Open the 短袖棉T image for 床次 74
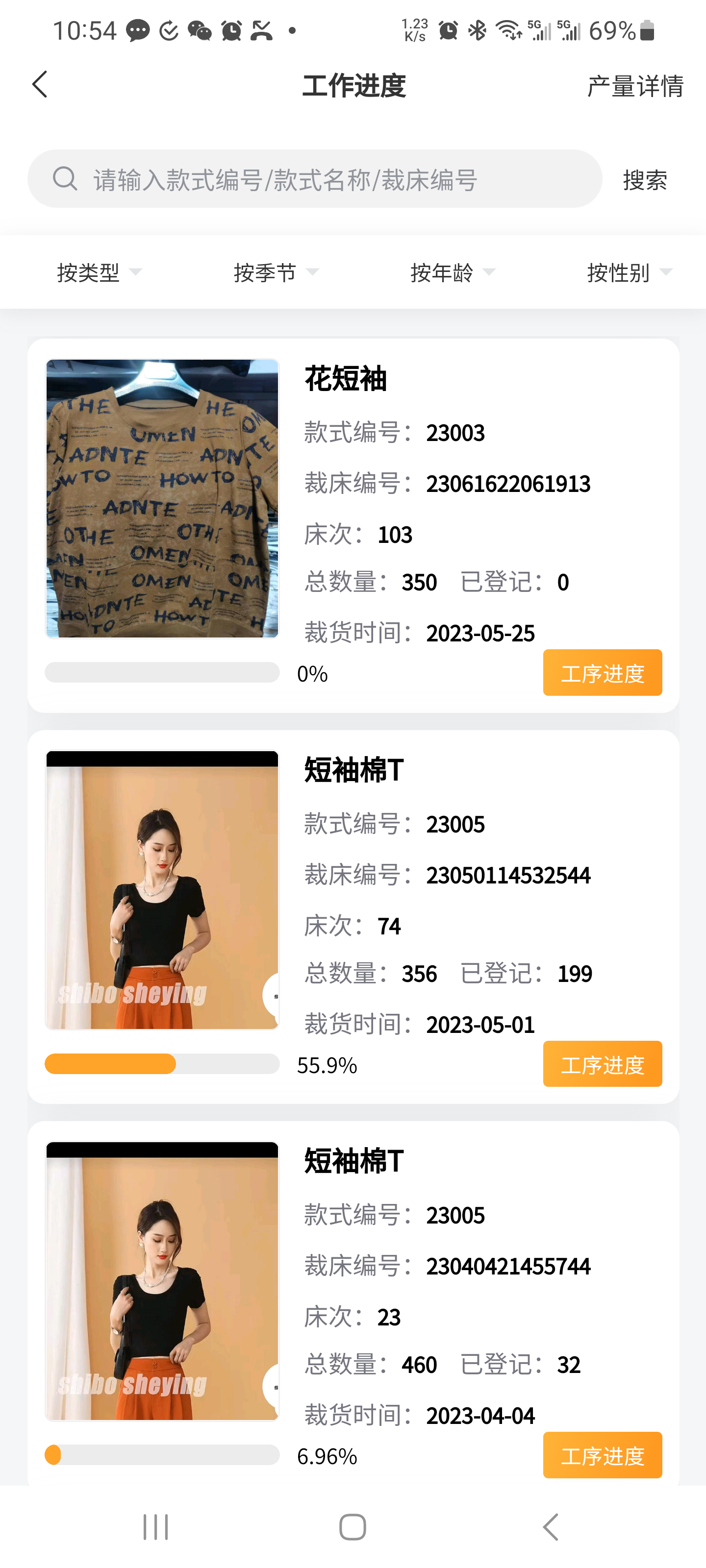The image size is (706, 1568). click(x=162, y=890)
